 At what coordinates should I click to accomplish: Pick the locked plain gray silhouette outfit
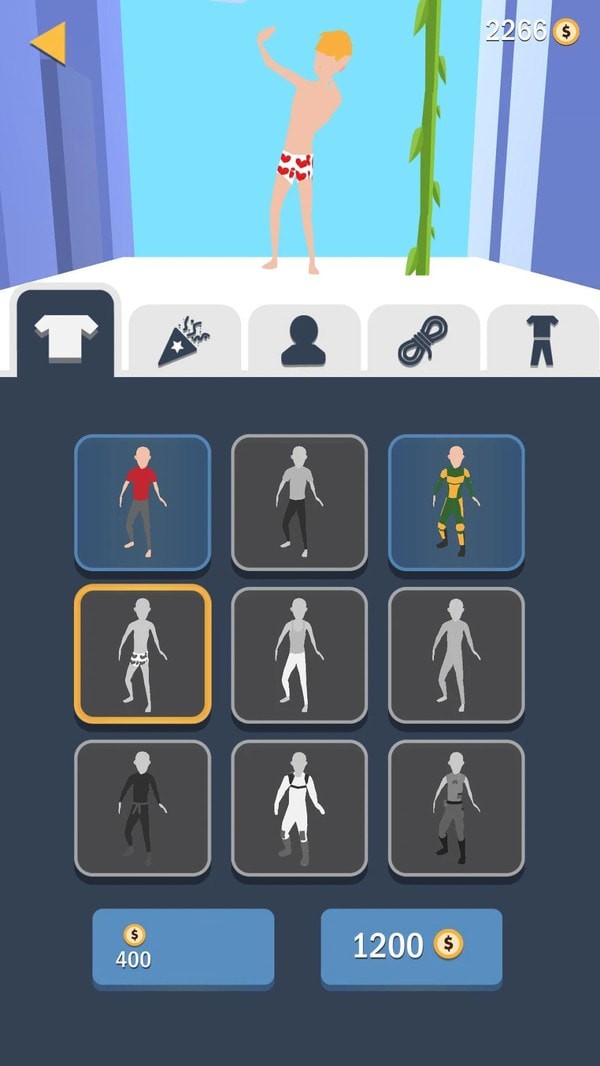(456, 655)
